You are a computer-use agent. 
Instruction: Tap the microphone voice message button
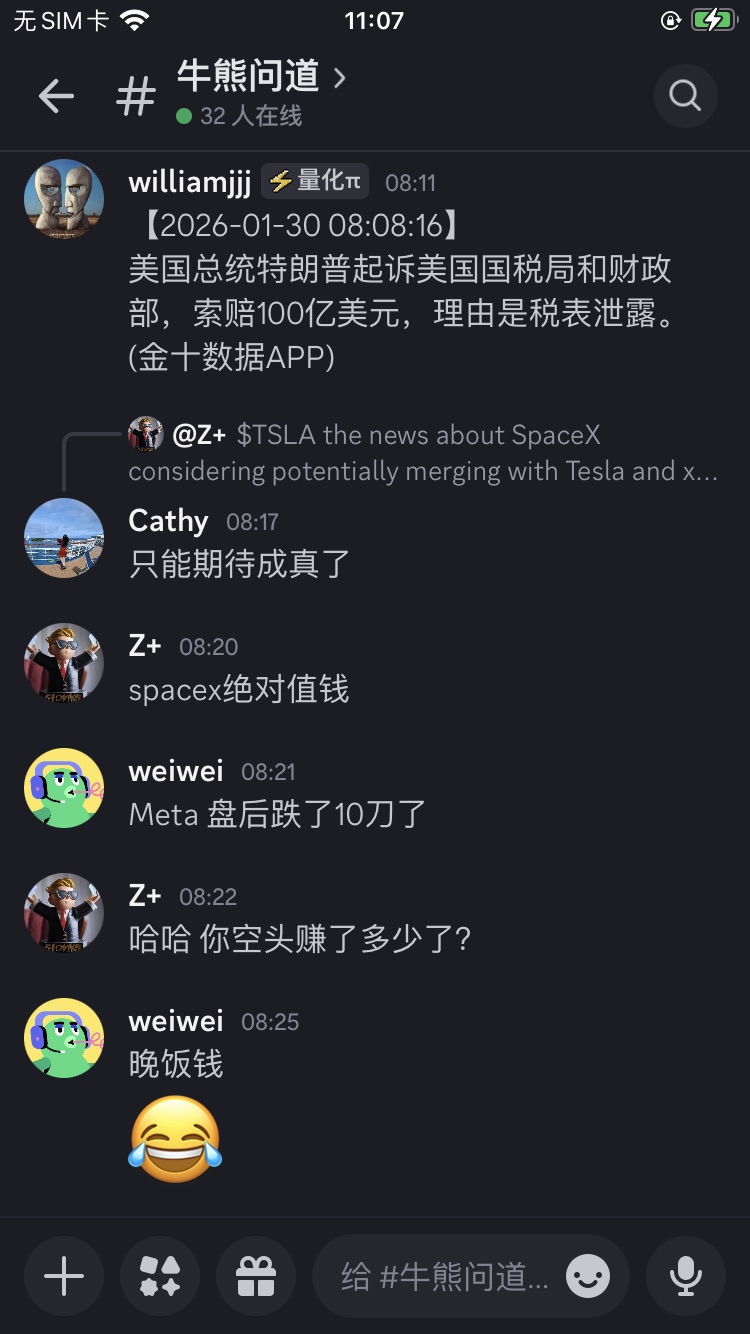point(685,1276)
